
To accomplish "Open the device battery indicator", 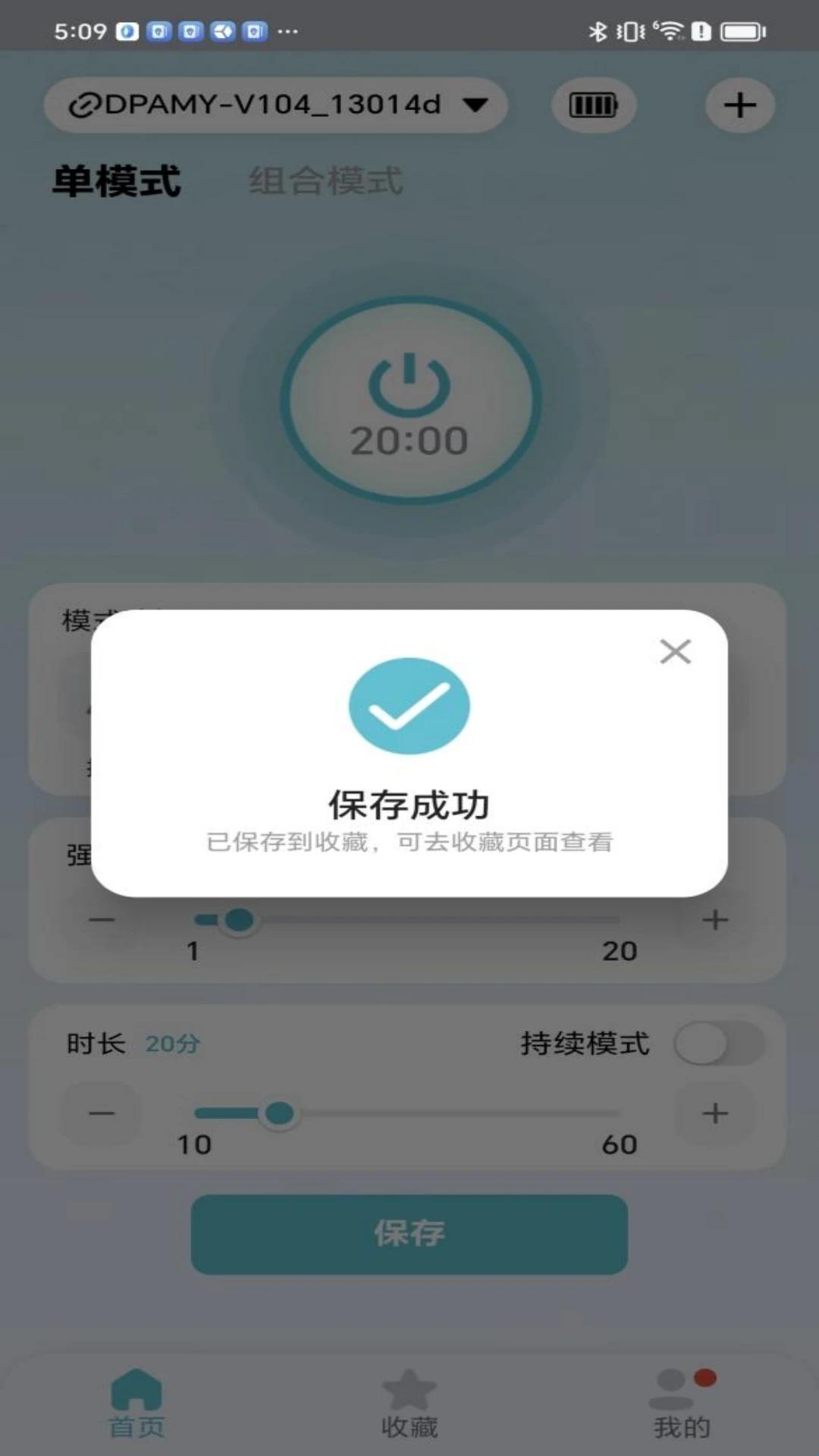I will tap(593, 105).
